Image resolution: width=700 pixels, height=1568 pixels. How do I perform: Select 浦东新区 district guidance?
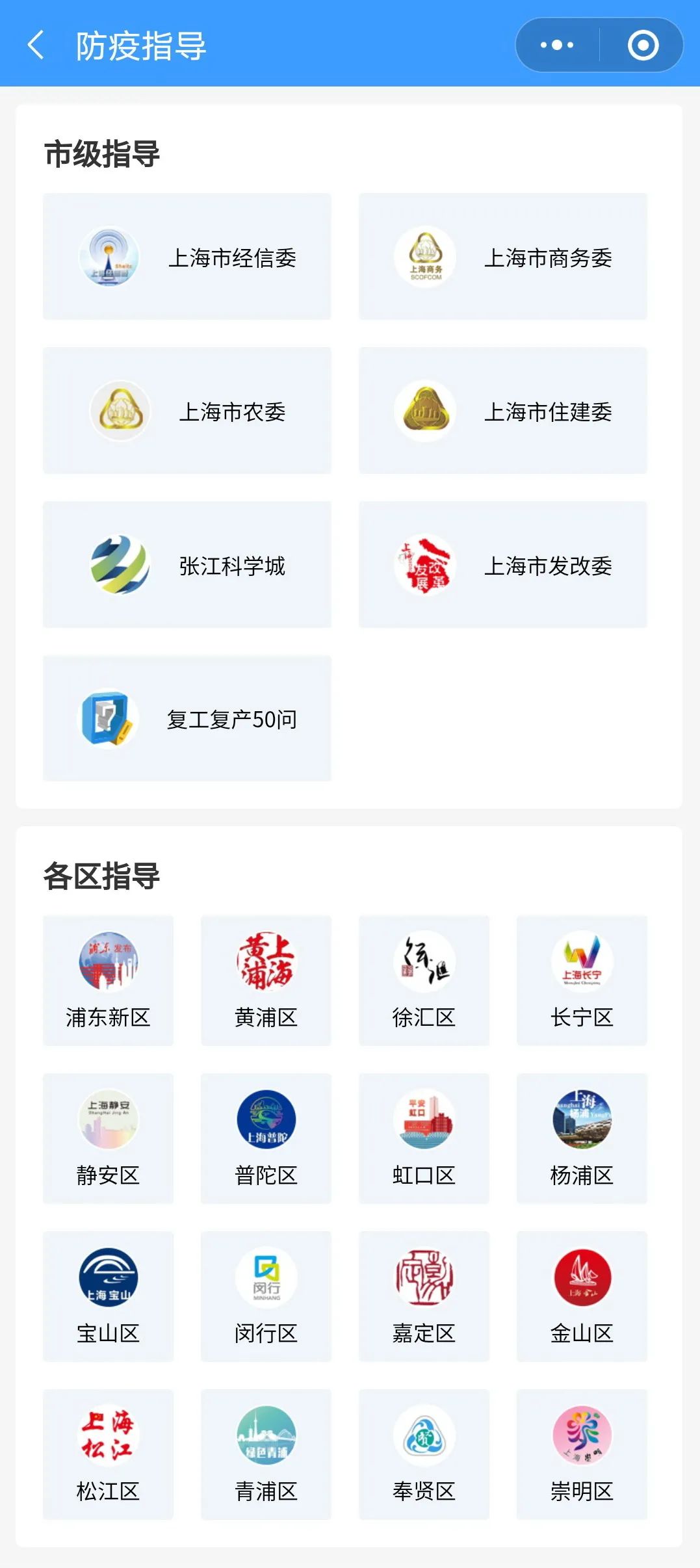point(108,980)
